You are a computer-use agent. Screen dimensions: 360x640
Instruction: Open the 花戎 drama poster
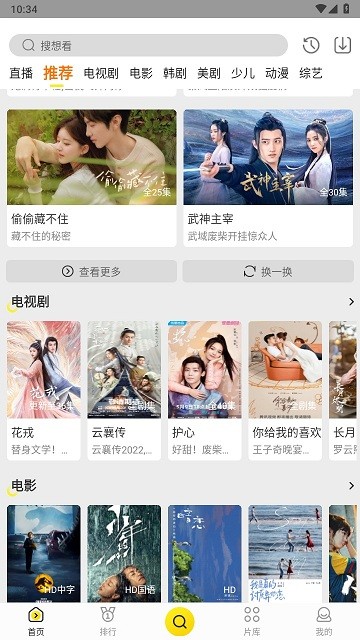click(44, 391)
